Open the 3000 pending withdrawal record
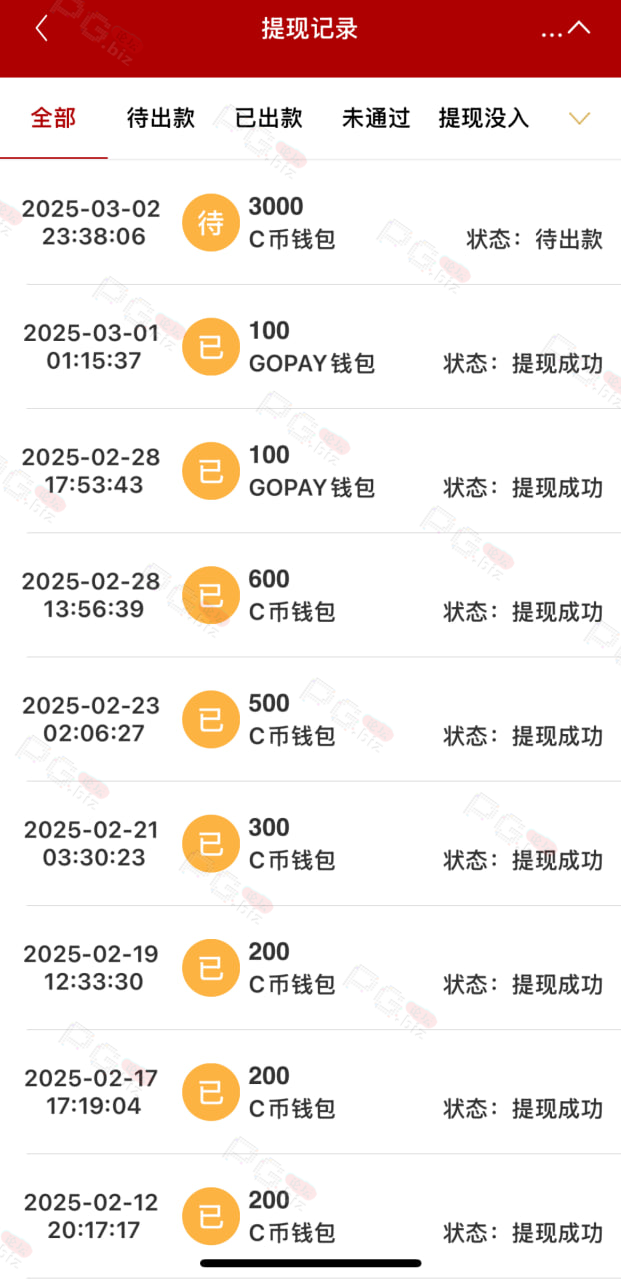 point(310,223)
